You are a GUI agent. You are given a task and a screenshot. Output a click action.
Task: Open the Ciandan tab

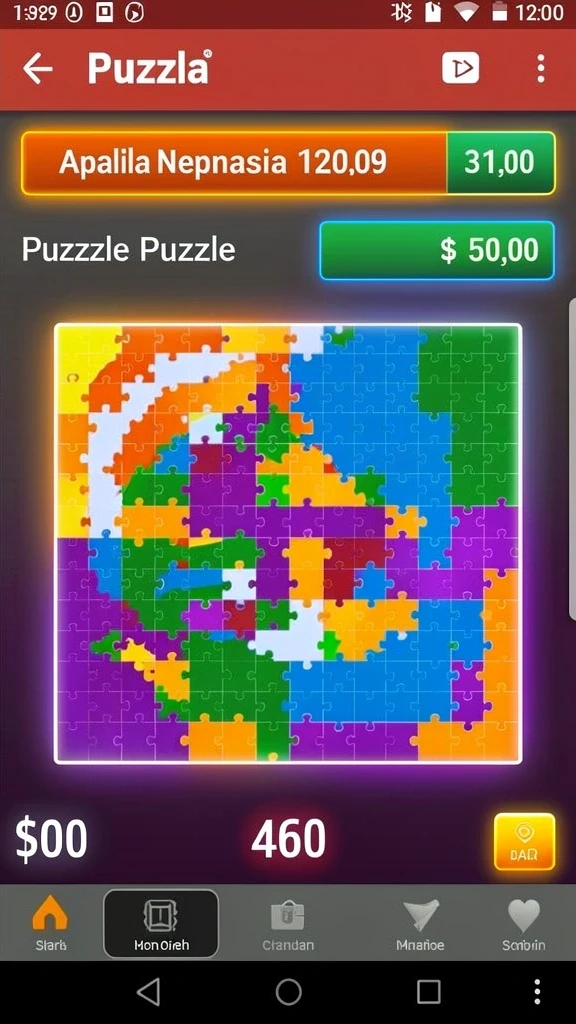[x=288, y=923]
